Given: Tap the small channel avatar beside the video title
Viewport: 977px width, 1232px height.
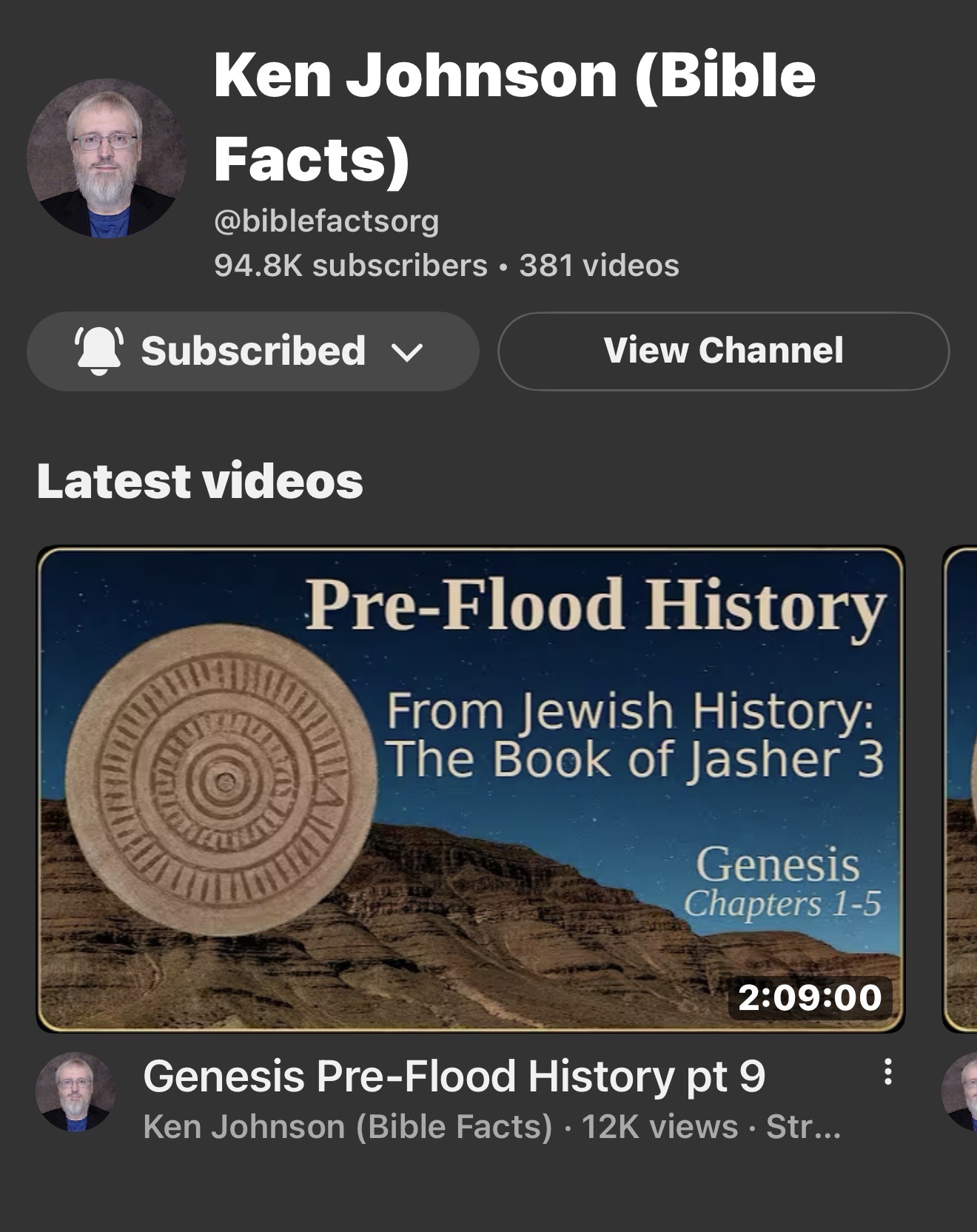Looking at the screenshot, I should pyautogui.click(x=75, y=1091).
